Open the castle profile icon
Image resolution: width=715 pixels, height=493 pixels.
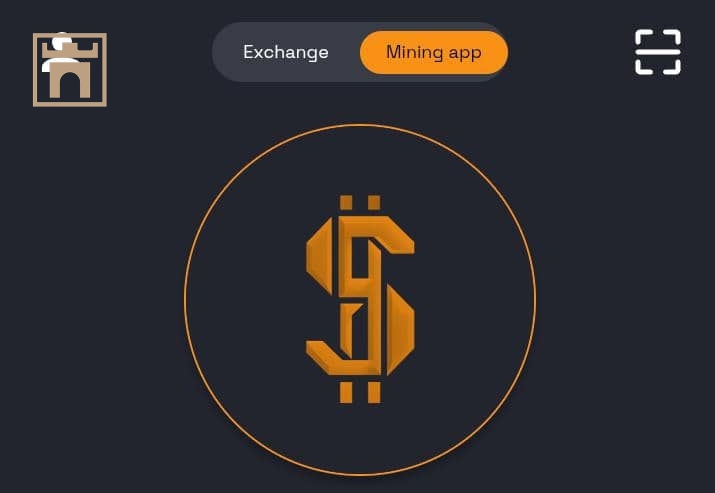click(x=70, y=70)
